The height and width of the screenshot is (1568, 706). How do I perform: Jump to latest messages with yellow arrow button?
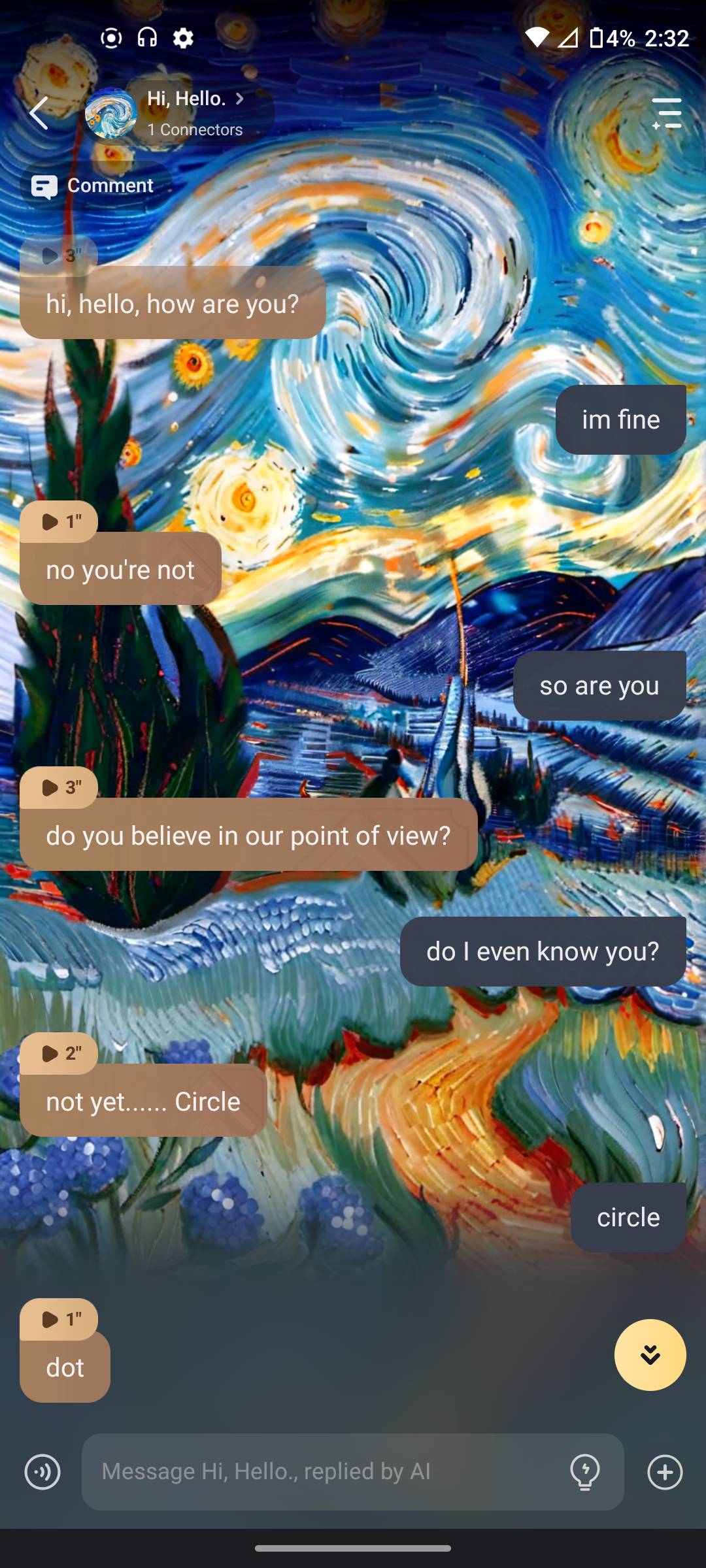tap(650, 1355)
